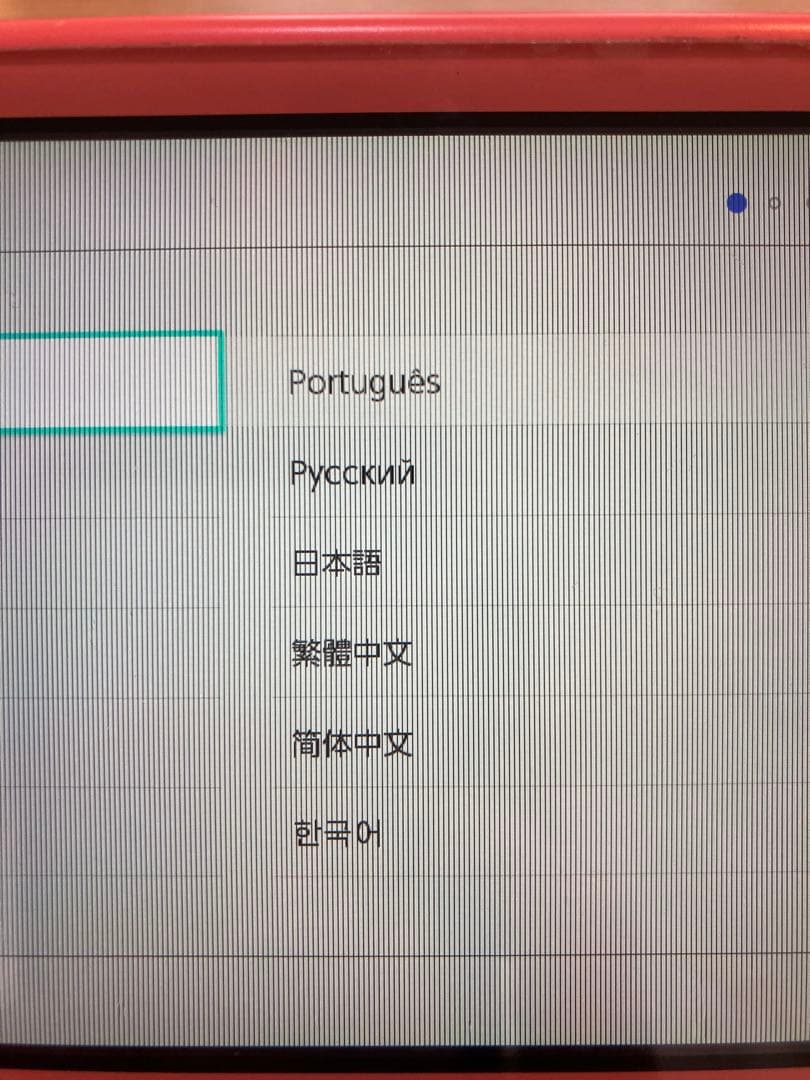Select Português as the language
Image resolution: width=810 pixels, height=1080 pixels.
pyautogui.click(x=364, y=383)
